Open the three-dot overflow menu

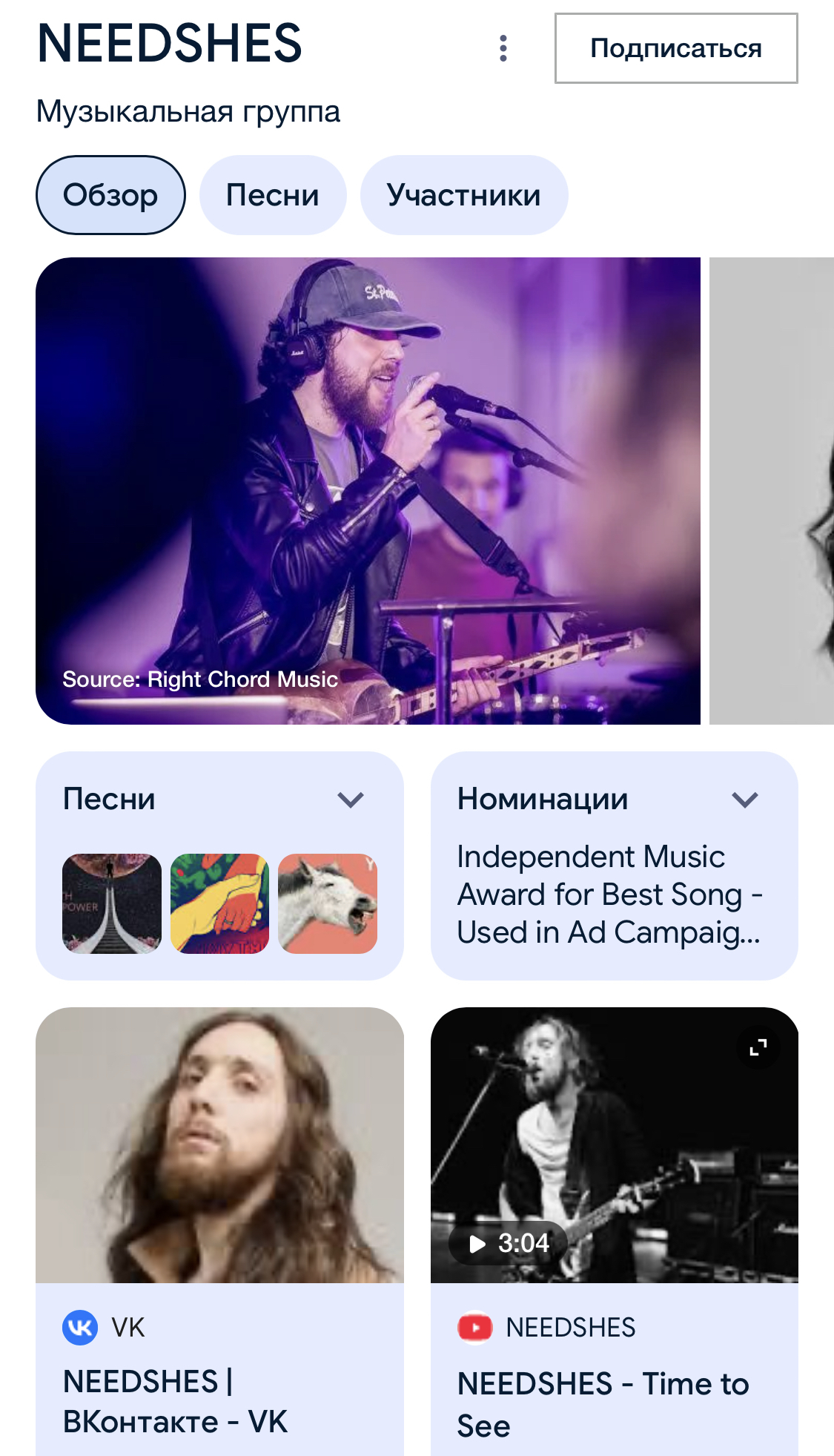(503, 48)
